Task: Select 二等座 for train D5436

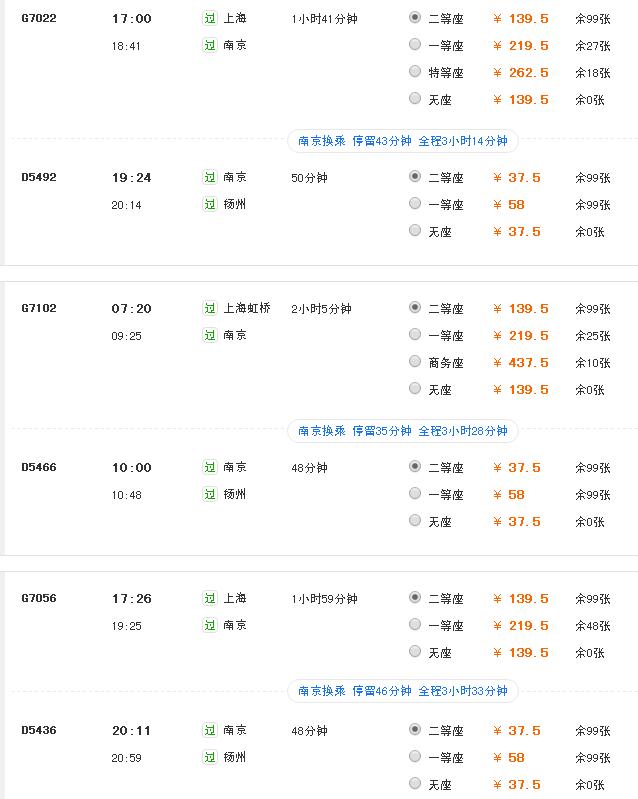Action: (415, 730)
